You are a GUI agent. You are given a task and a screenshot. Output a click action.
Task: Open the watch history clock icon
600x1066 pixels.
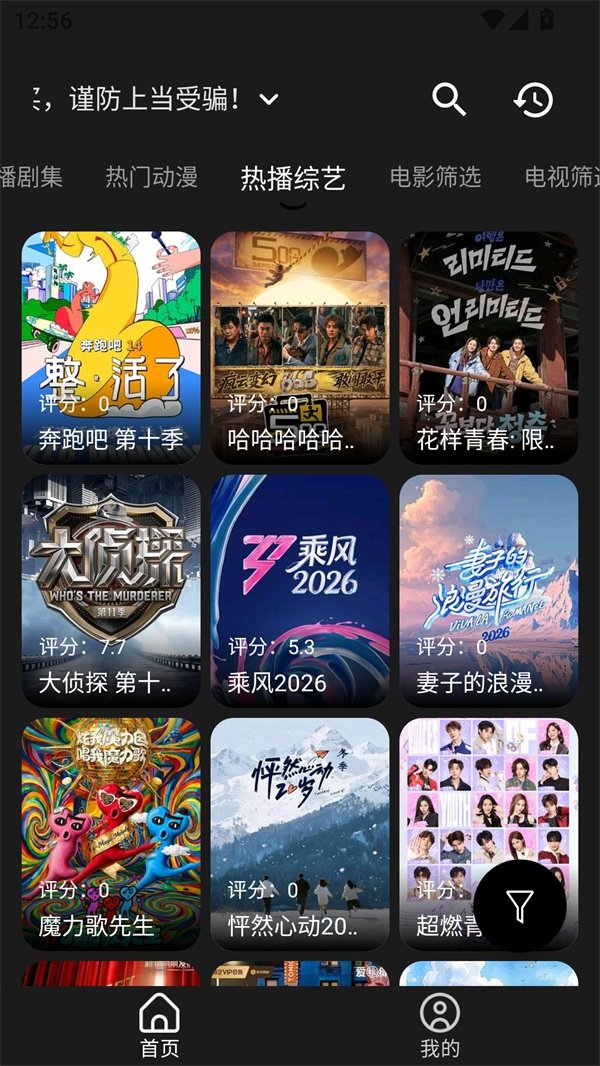[533, 100]
